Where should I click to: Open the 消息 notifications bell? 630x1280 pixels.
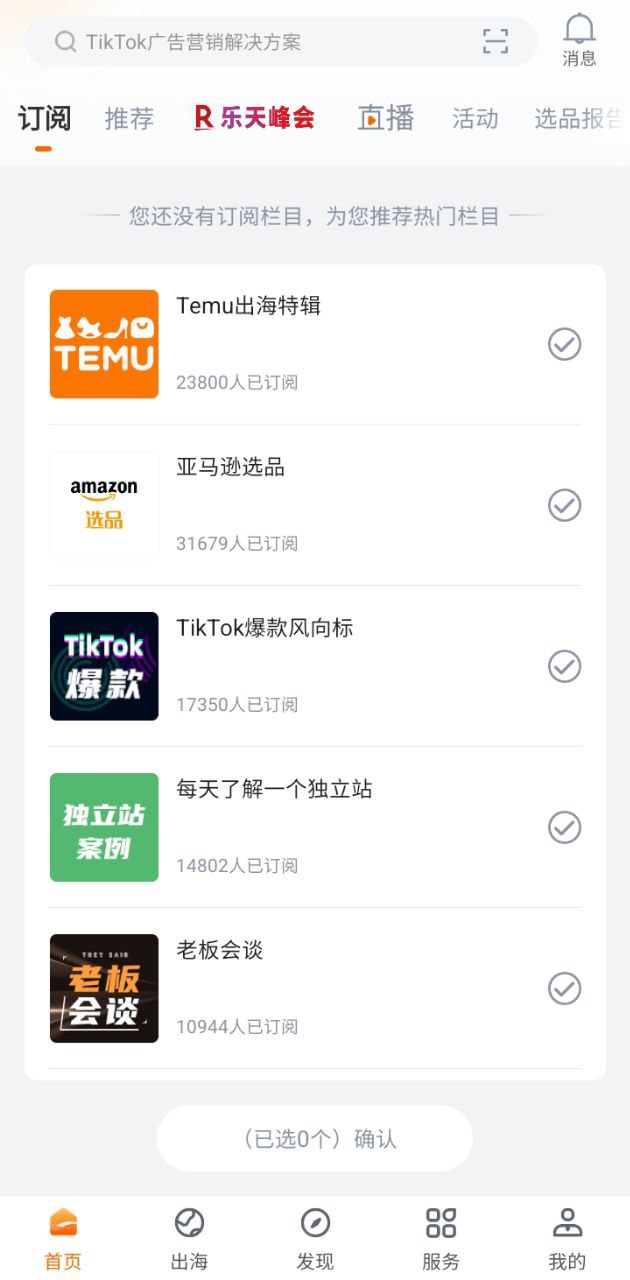[579, 40]
